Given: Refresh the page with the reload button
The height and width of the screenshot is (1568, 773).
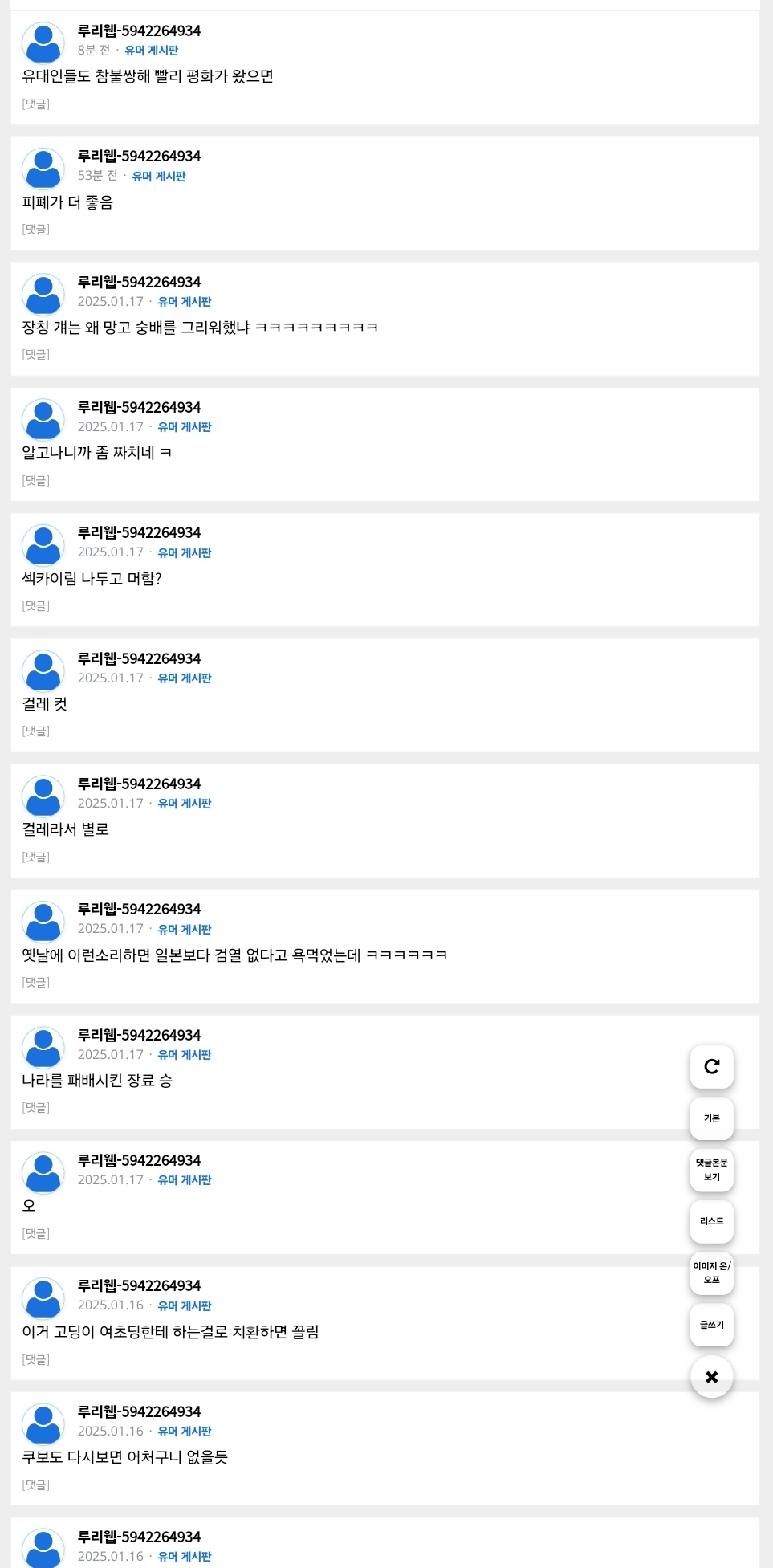Looking at the screenshot, I should pyautogui.click(x=711, y=1066).
